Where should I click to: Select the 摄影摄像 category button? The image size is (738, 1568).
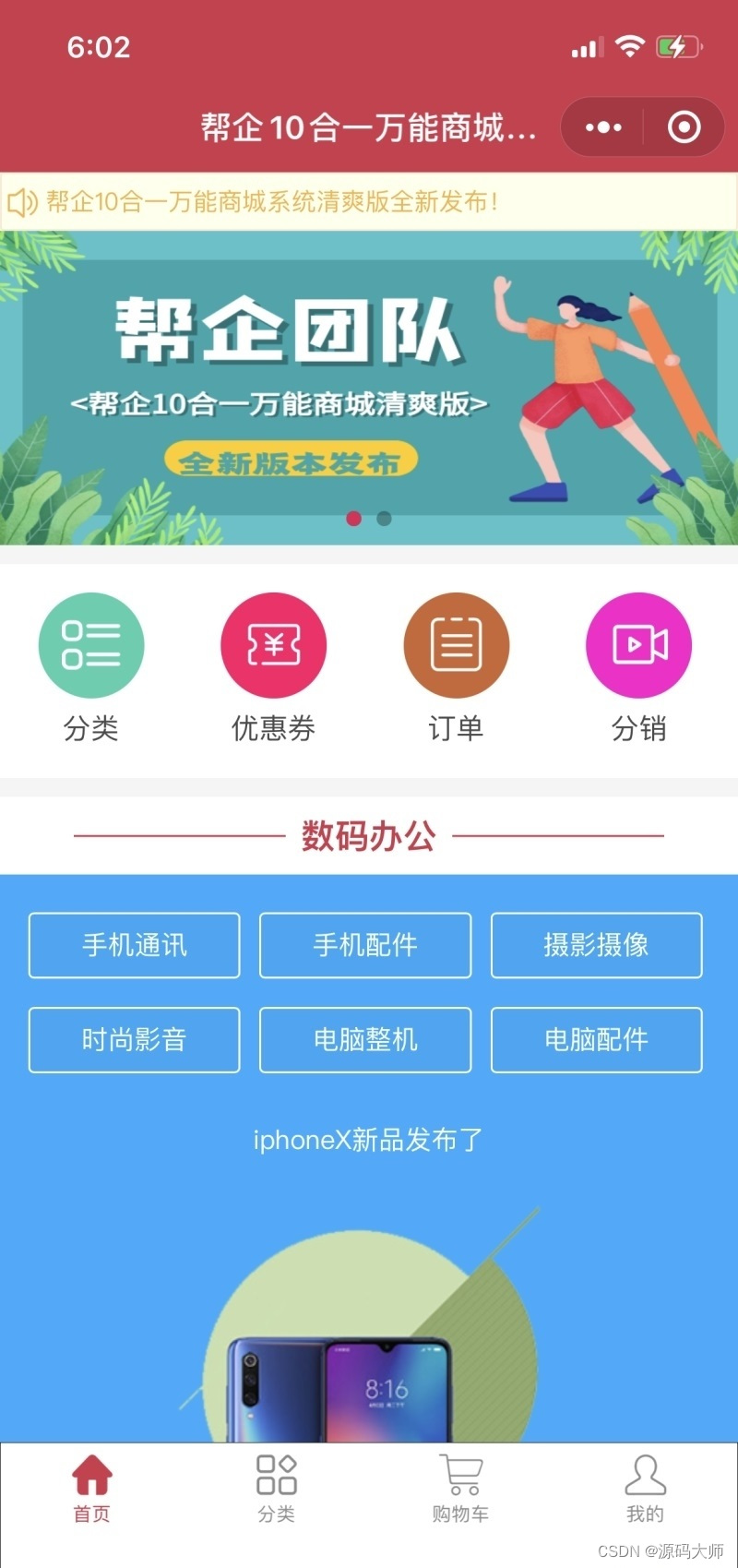[597, 945]
